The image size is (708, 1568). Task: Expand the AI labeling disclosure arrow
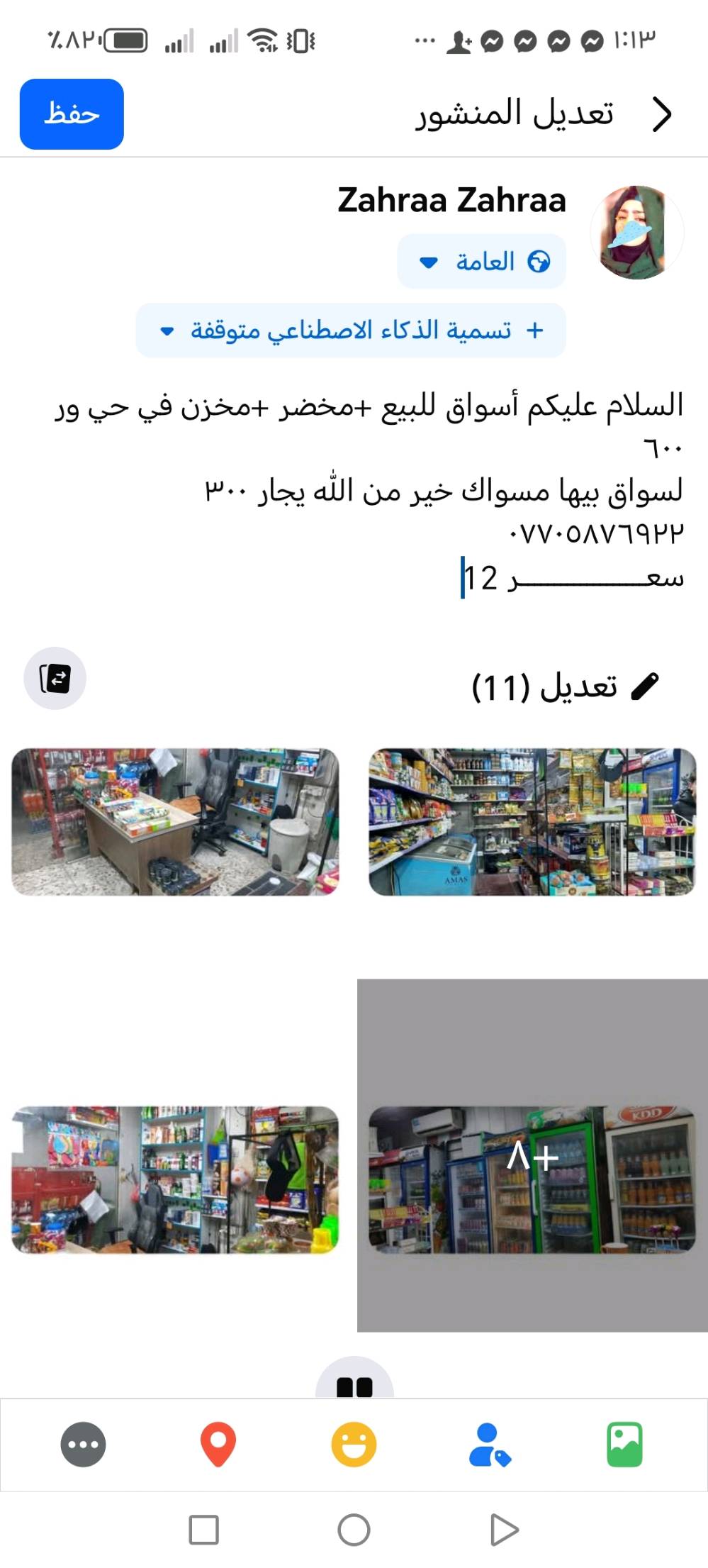pos(167,332)
